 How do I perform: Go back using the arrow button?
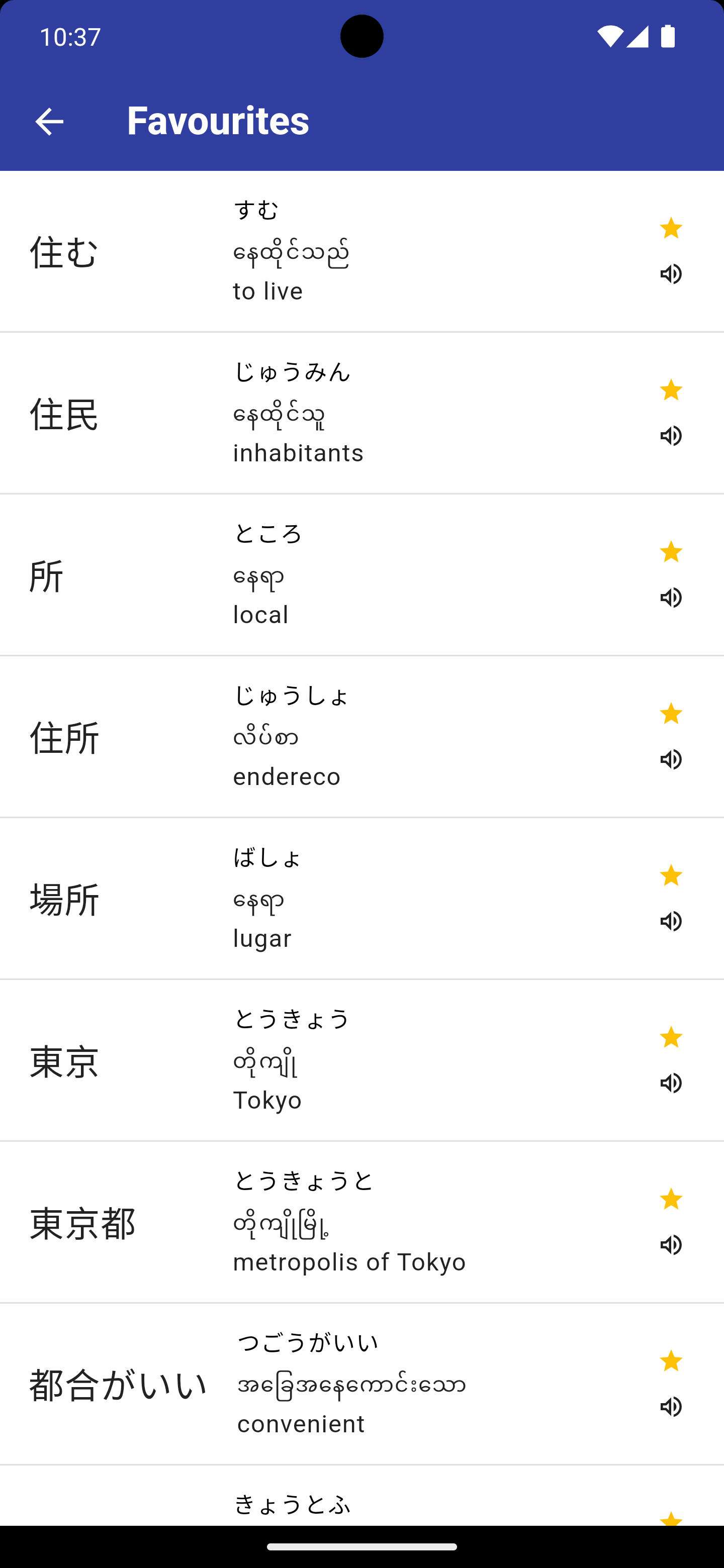click(x=49, y=121)
